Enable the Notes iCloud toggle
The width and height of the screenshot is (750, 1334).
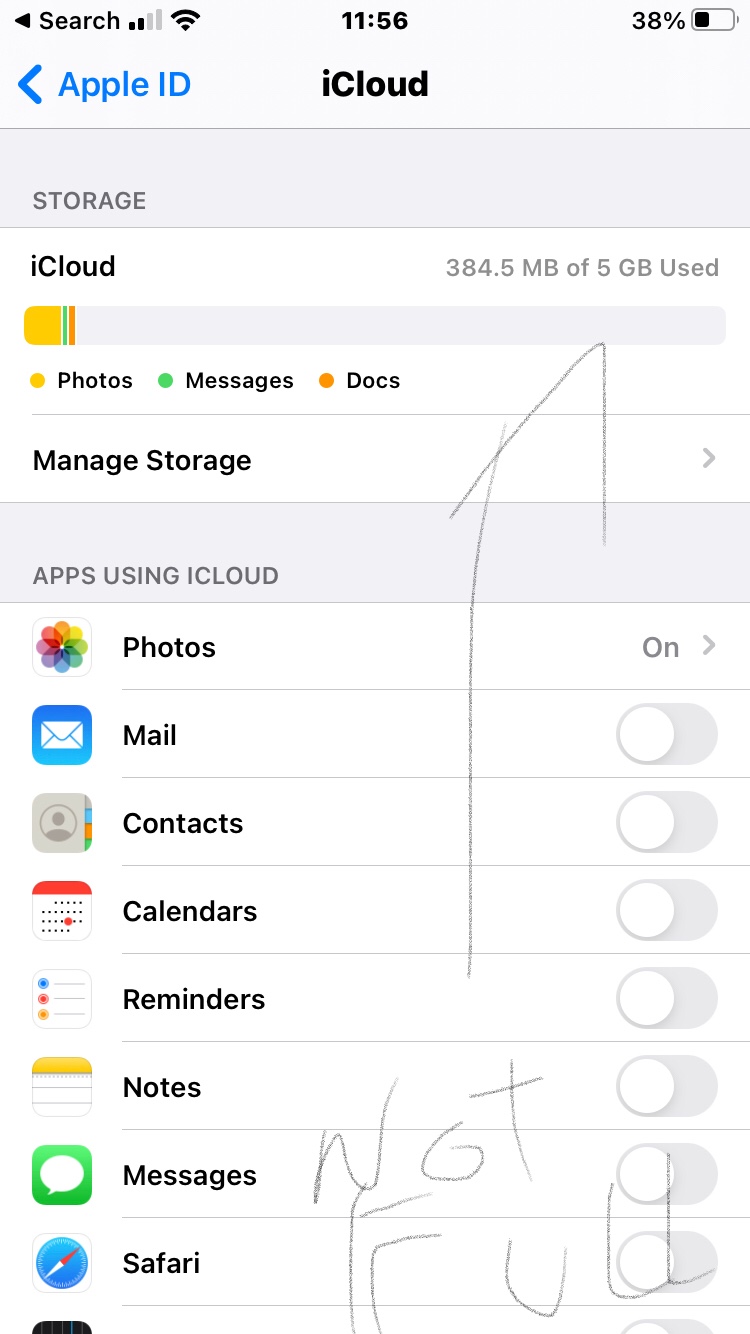pyautogui.click(x=666, y=1087)
